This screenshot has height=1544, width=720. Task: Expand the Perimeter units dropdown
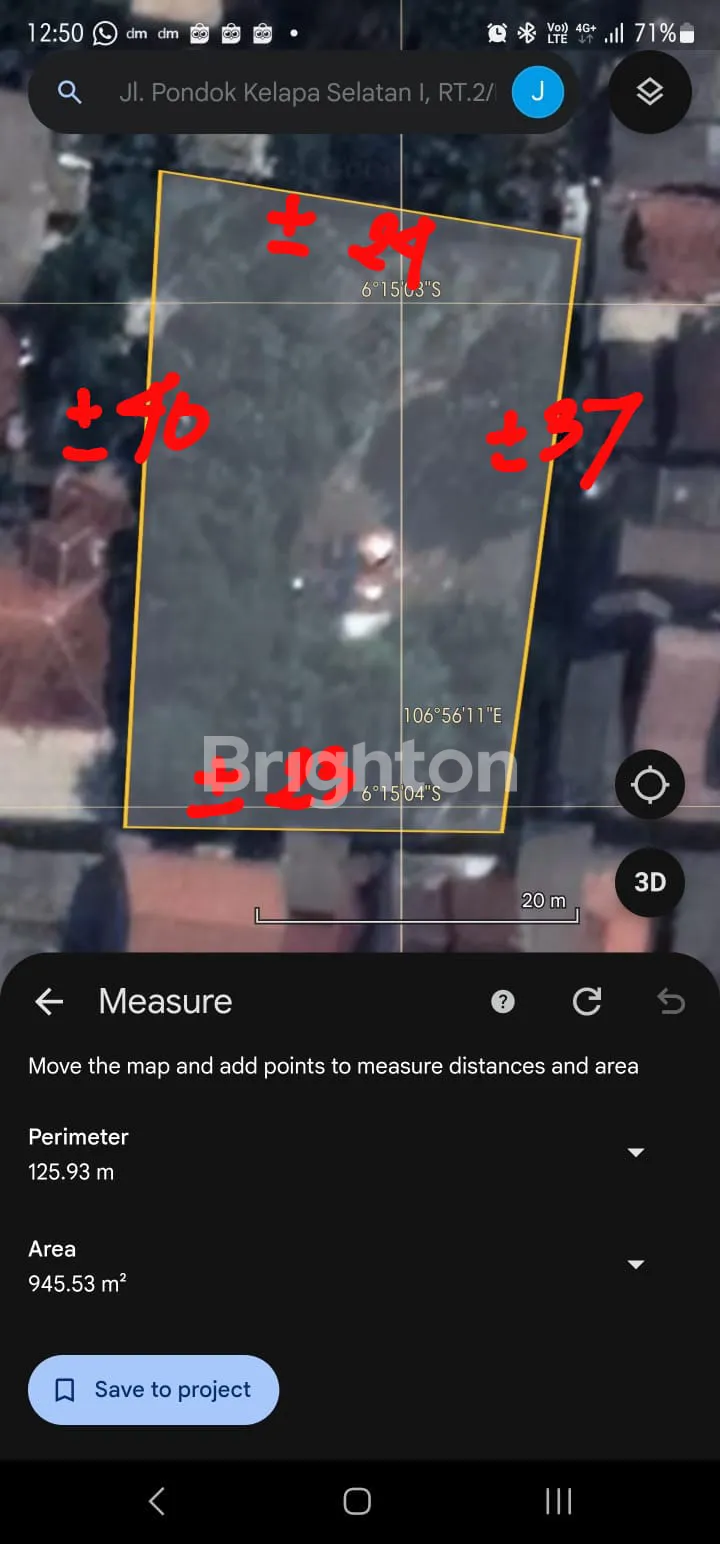point(635,1153)
